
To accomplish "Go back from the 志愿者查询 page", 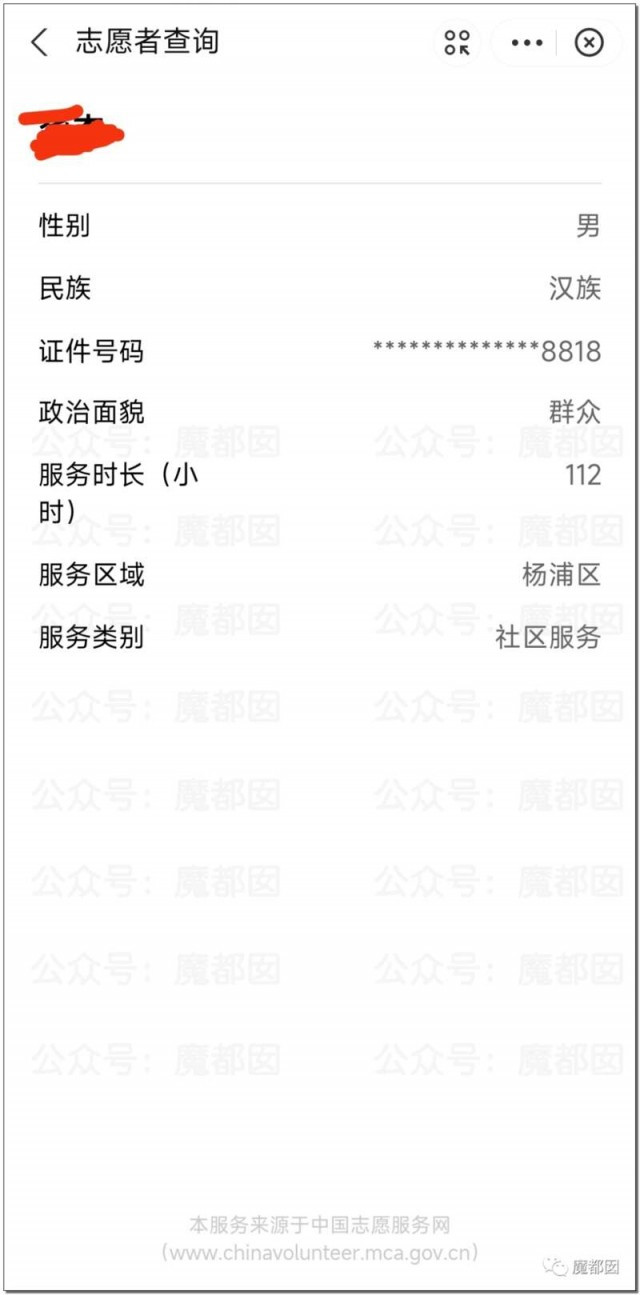I will tap(39, 42).
